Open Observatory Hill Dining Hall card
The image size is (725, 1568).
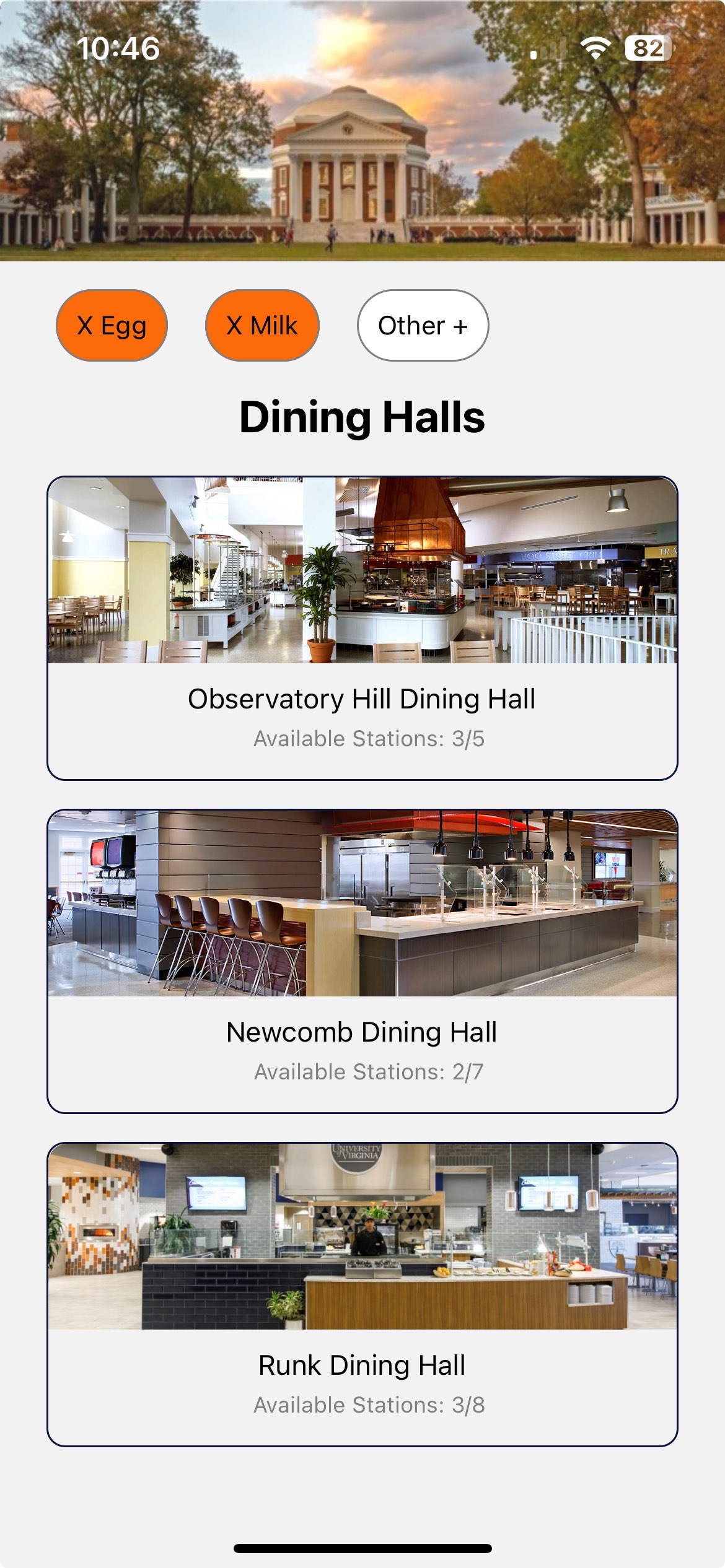(x=362, y=628)
